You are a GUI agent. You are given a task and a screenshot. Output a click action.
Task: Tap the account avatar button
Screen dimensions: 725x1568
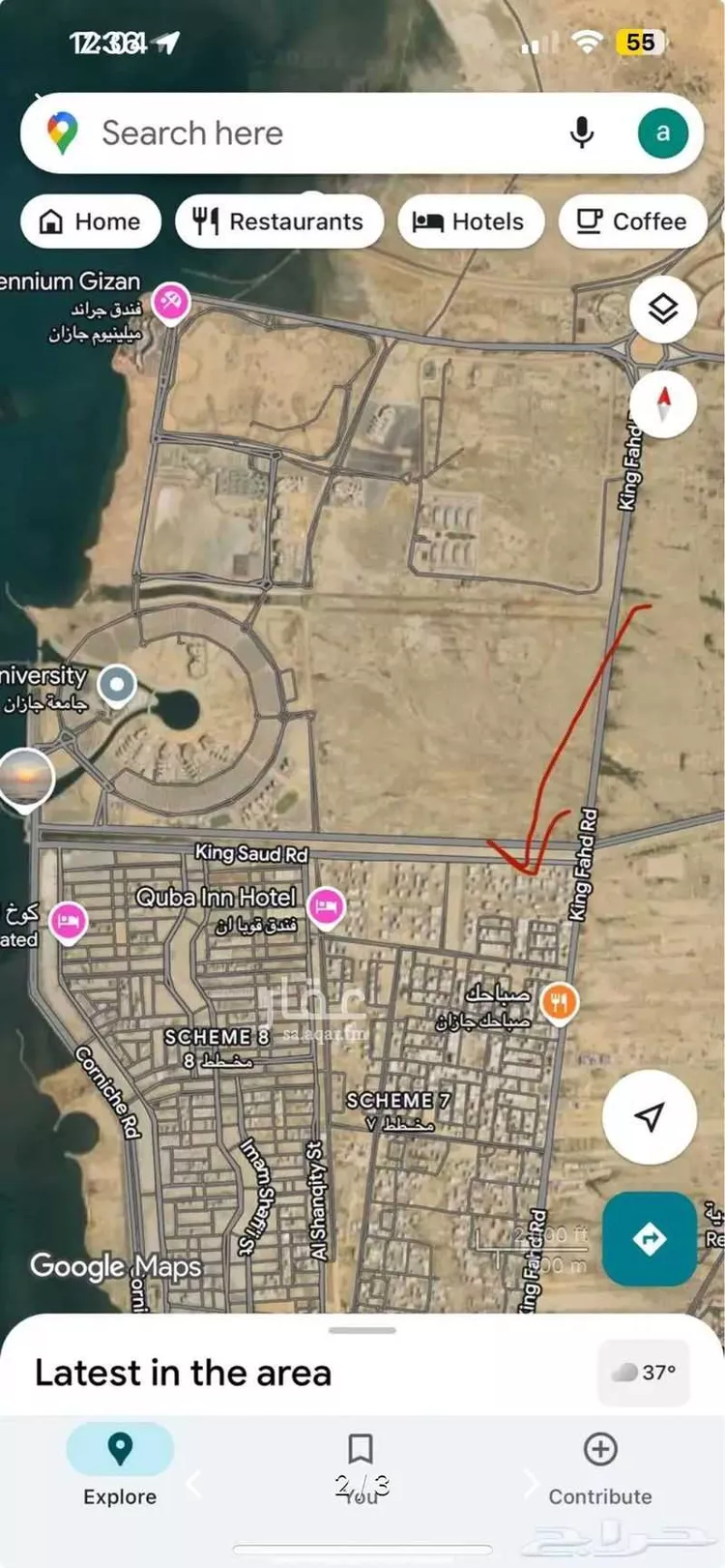tap(663, 133)
